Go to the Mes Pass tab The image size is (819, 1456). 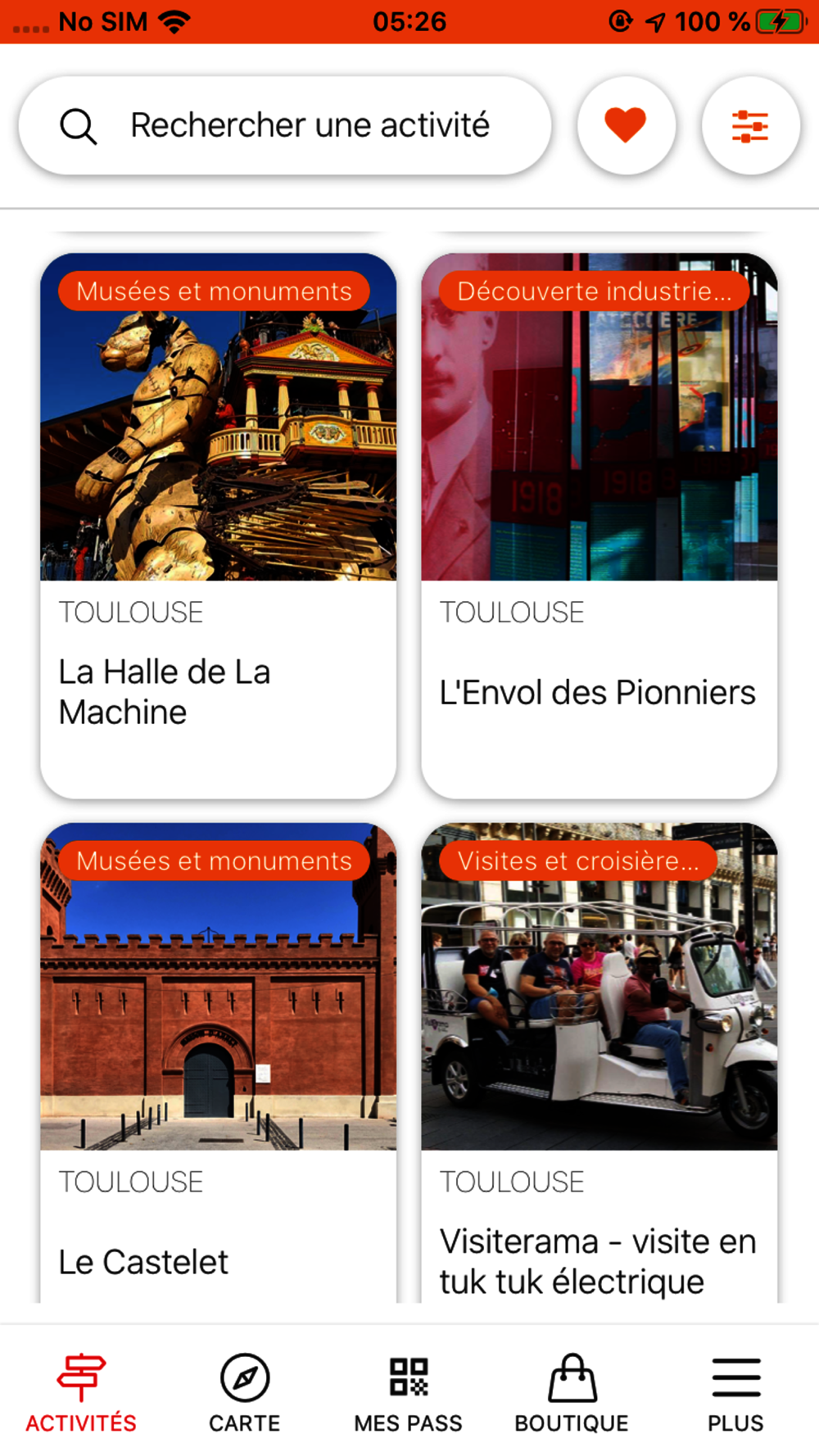point(408,1392)
